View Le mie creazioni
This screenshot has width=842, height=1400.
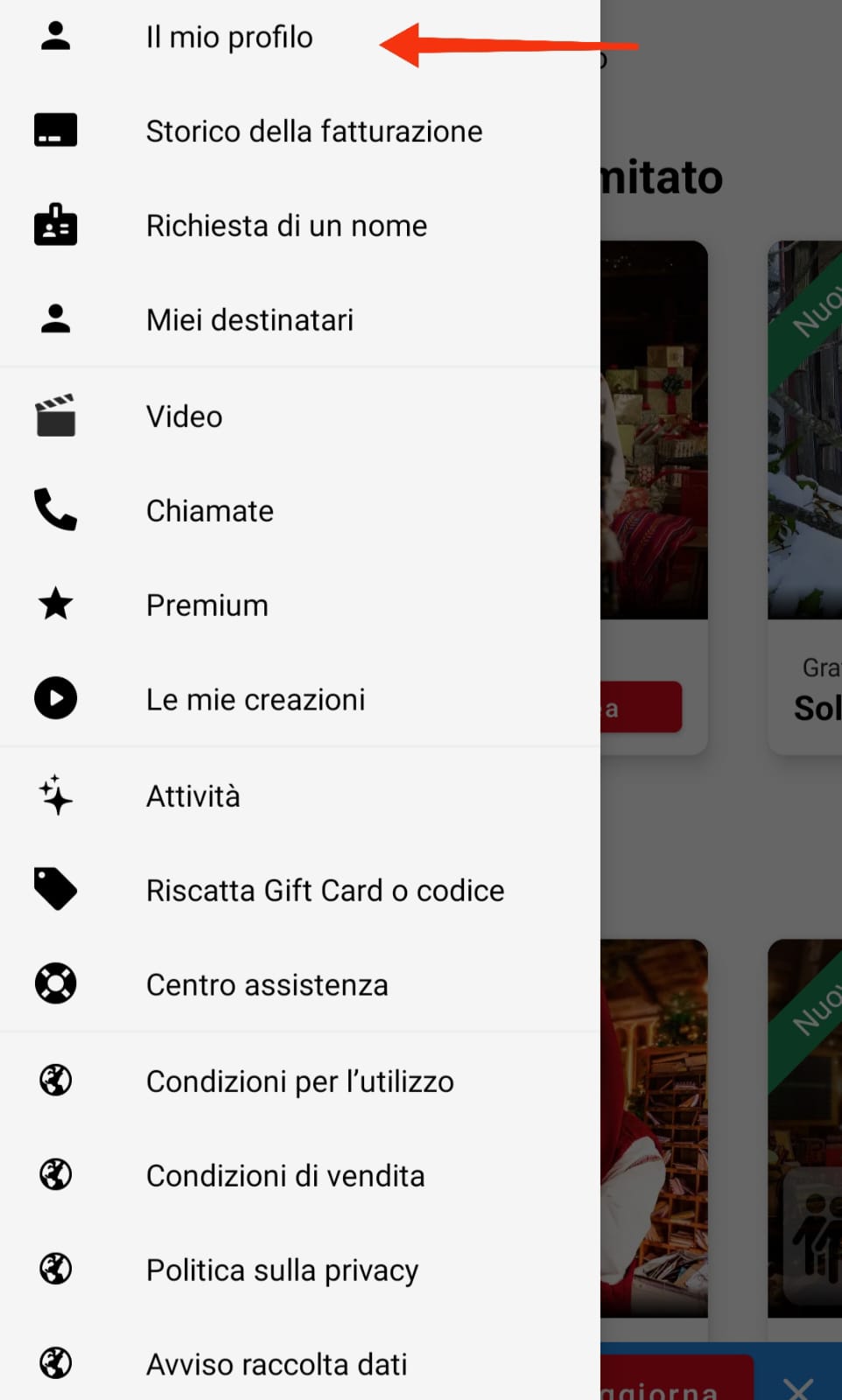pyautogui.click(x=255, y=700)
